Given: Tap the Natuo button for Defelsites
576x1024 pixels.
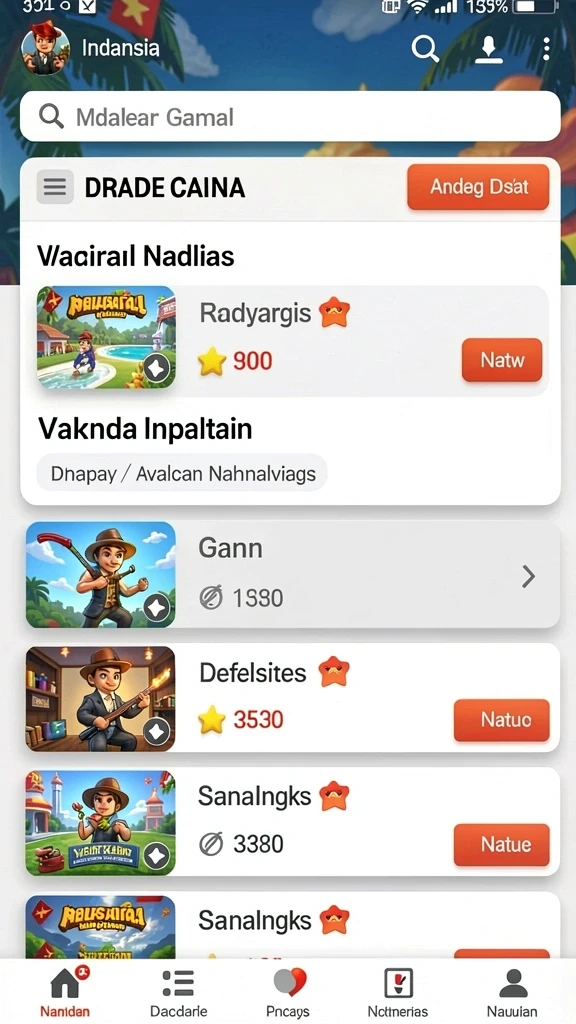Looking at the screenshot, I should (502, 720).
